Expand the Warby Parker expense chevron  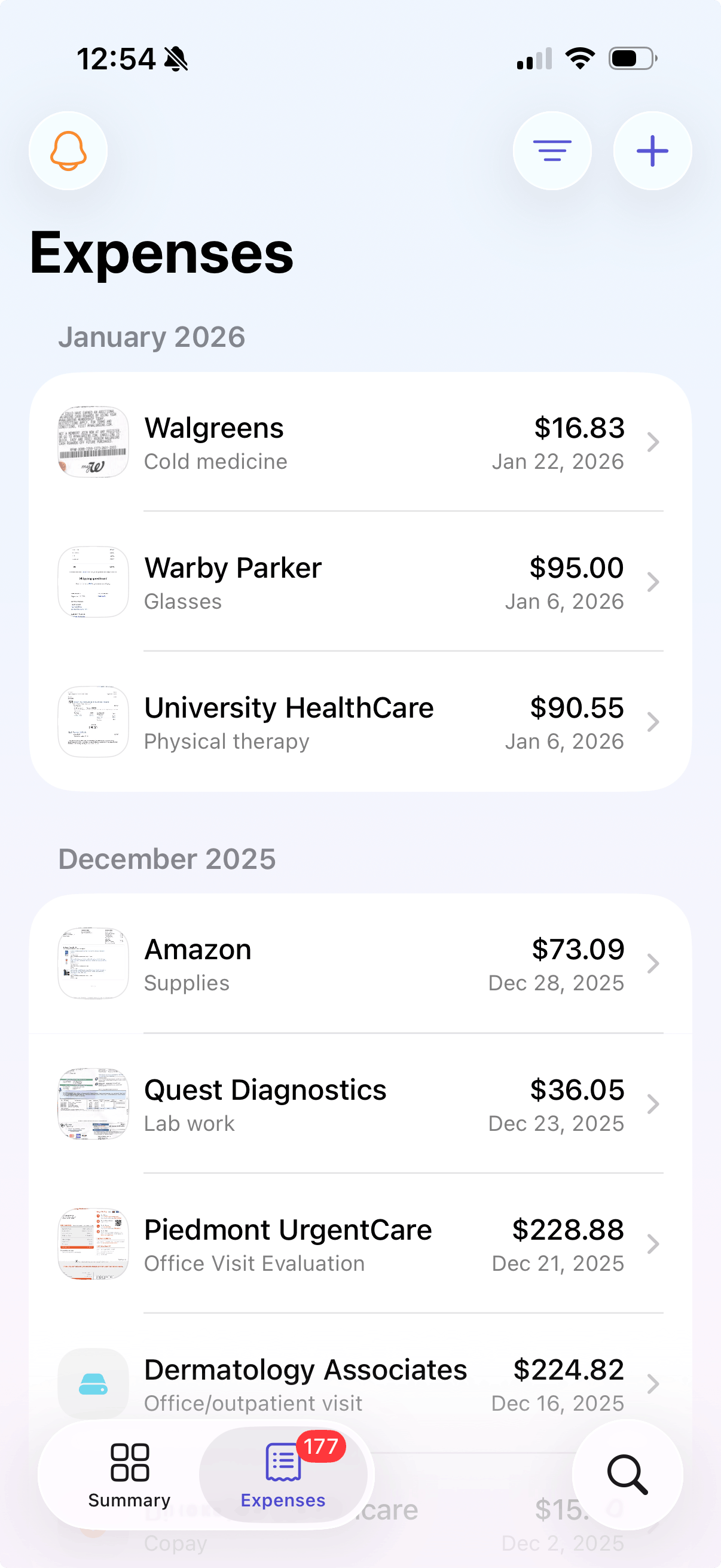pos(653,582)
